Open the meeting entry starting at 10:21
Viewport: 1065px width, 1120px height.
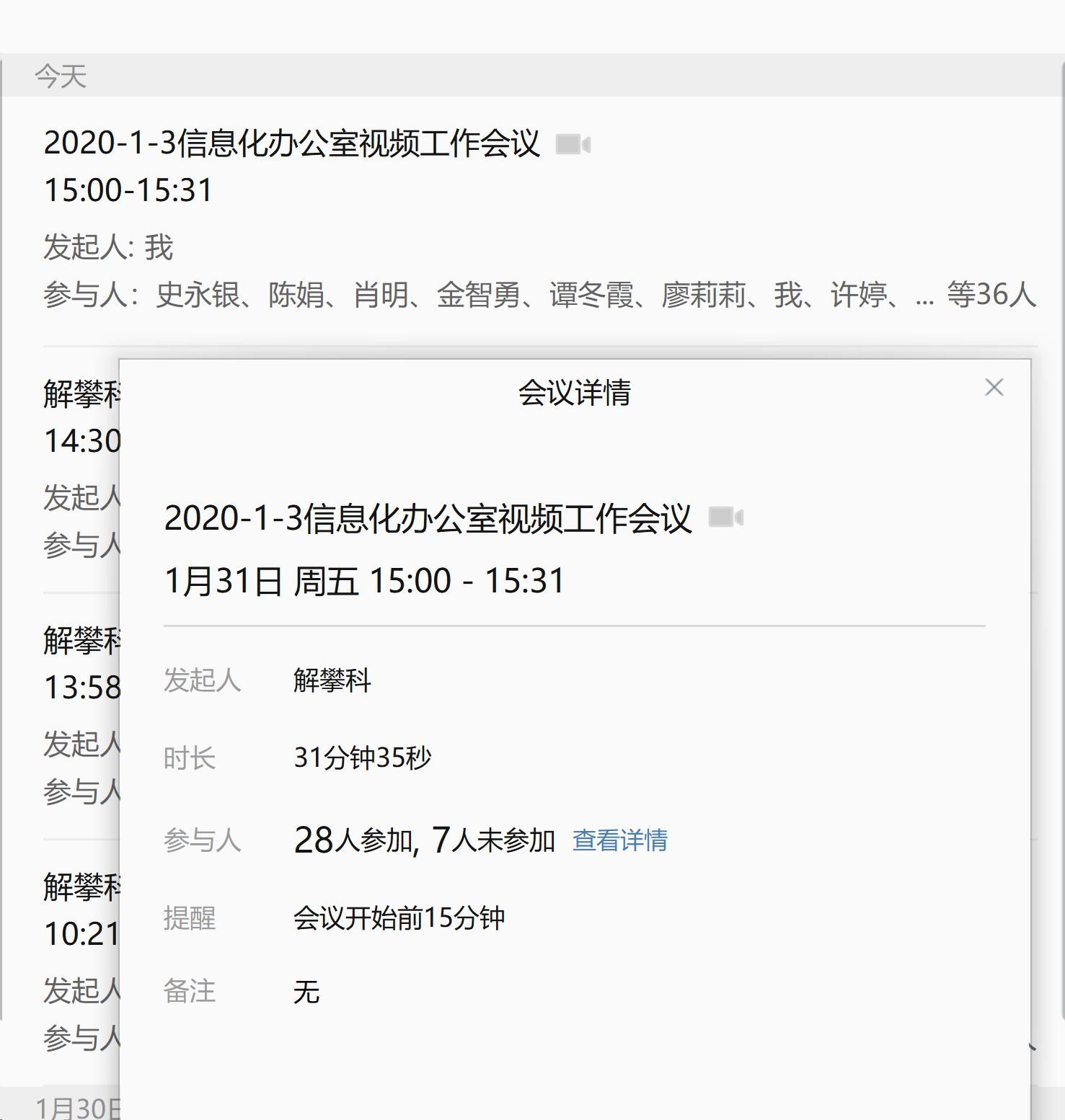(81, 933)
